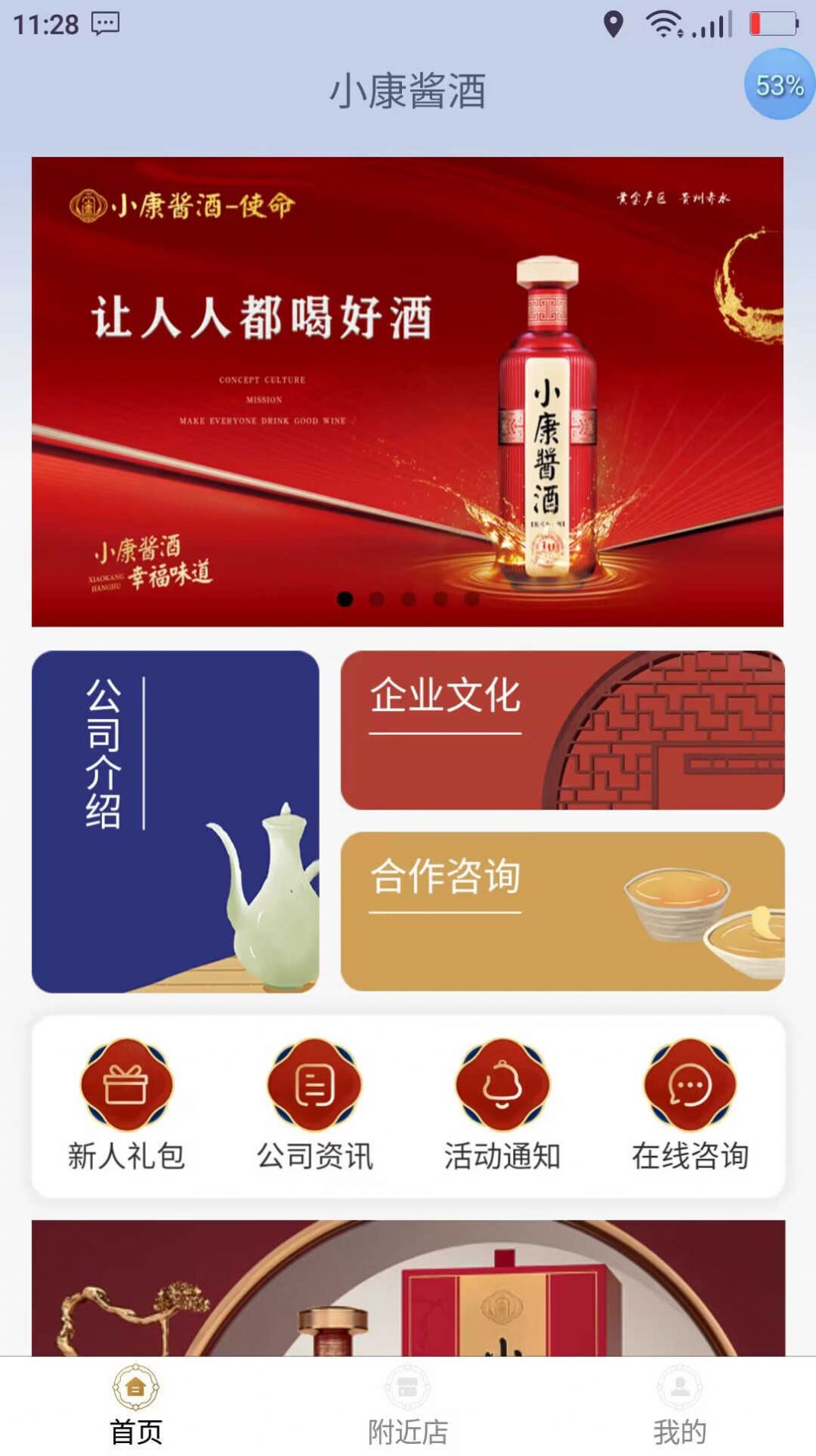Select the first carousel indicator dot

tap(347, 599)
